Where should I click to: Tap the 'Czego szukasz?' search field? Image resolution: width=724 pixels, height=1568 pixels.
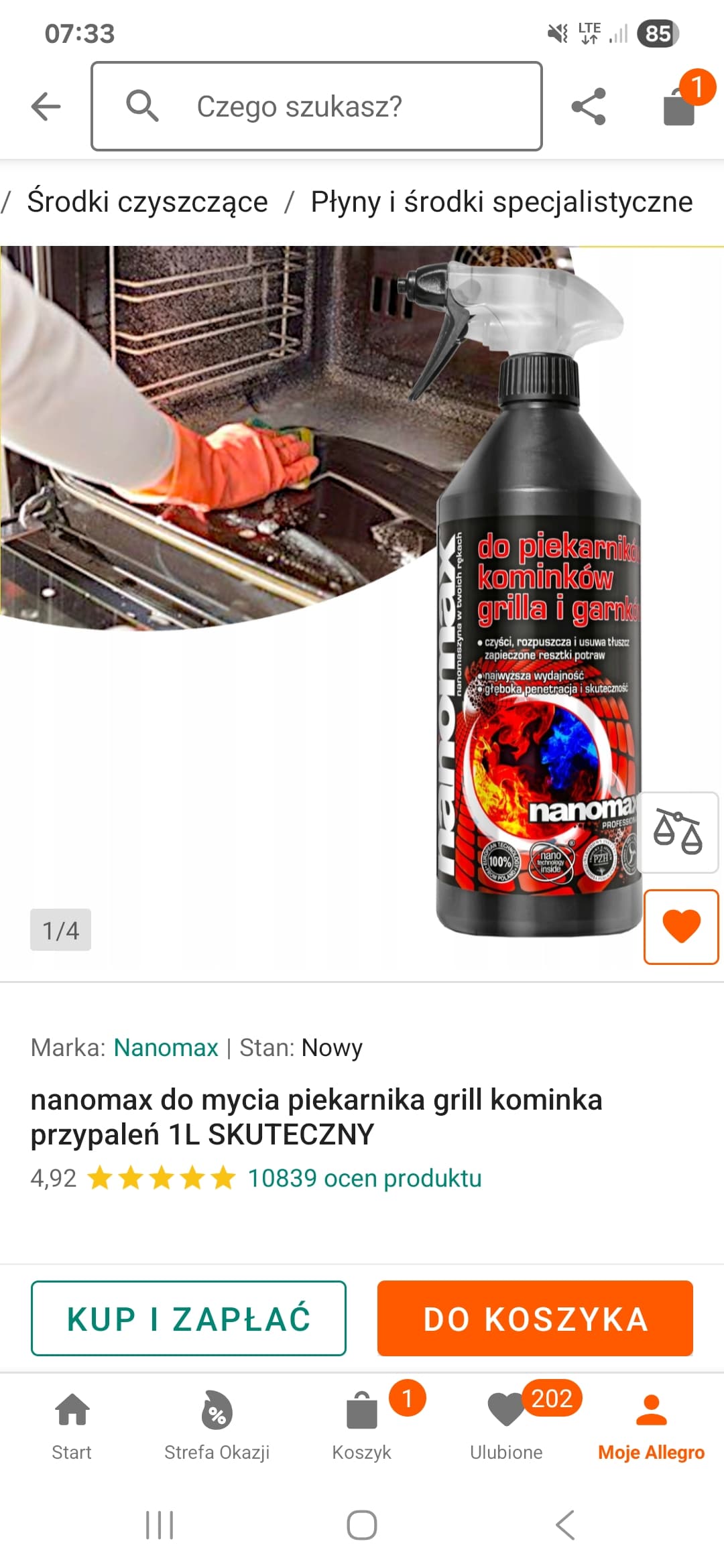316,107
